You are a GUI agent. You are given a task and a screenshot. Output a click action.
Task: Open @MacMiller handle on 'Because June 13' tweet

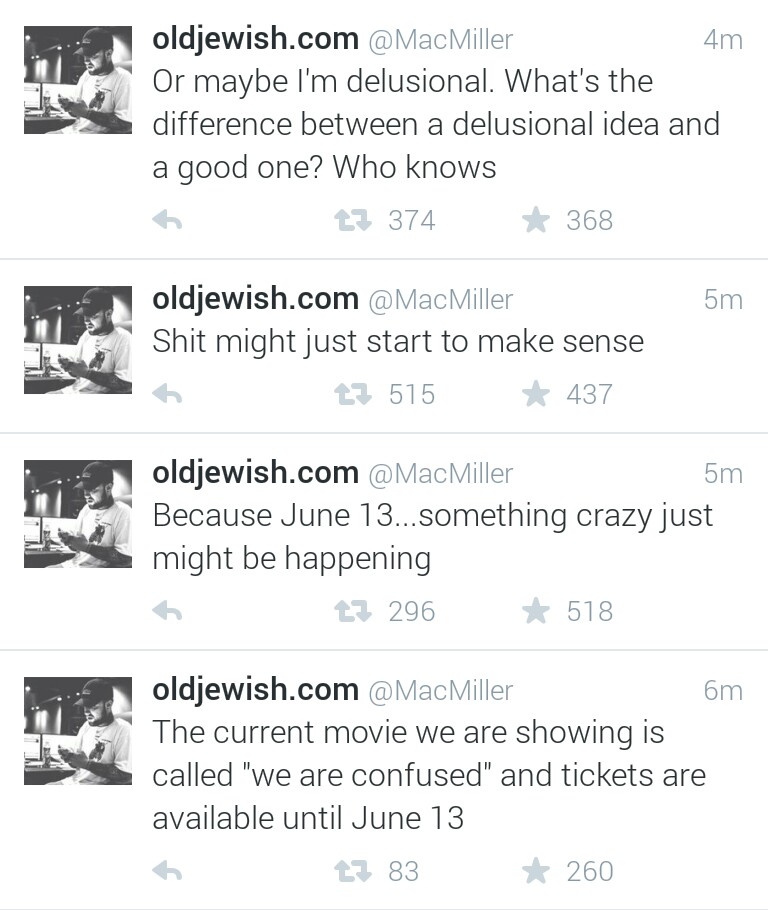[441, 473]
